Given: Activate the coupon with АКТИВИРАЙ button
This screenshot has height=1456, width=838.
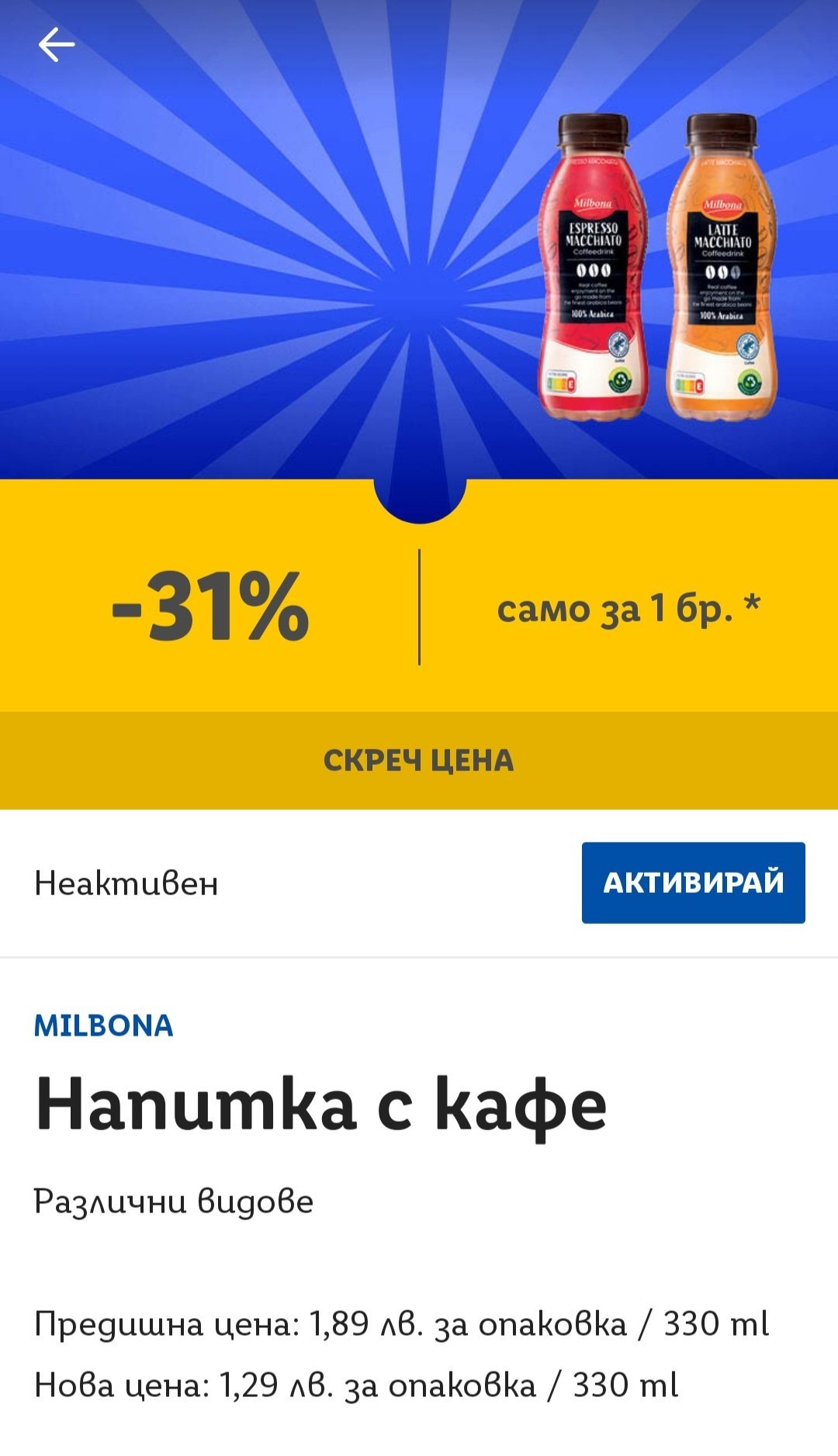Looking at the screenshot, I should [x=693, y=883].
